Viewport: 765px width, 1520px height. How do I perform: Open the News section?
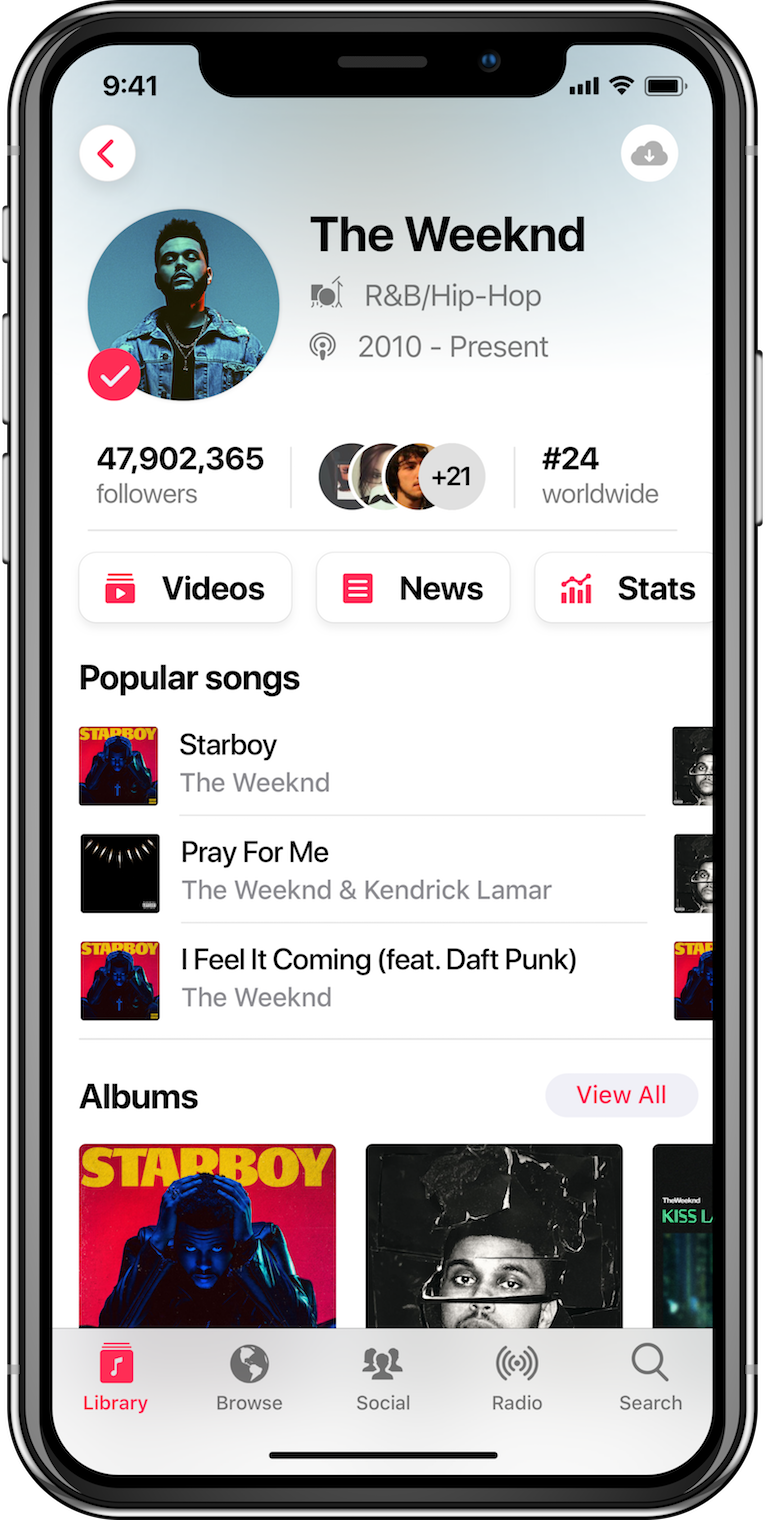click(x=413, y=588)
